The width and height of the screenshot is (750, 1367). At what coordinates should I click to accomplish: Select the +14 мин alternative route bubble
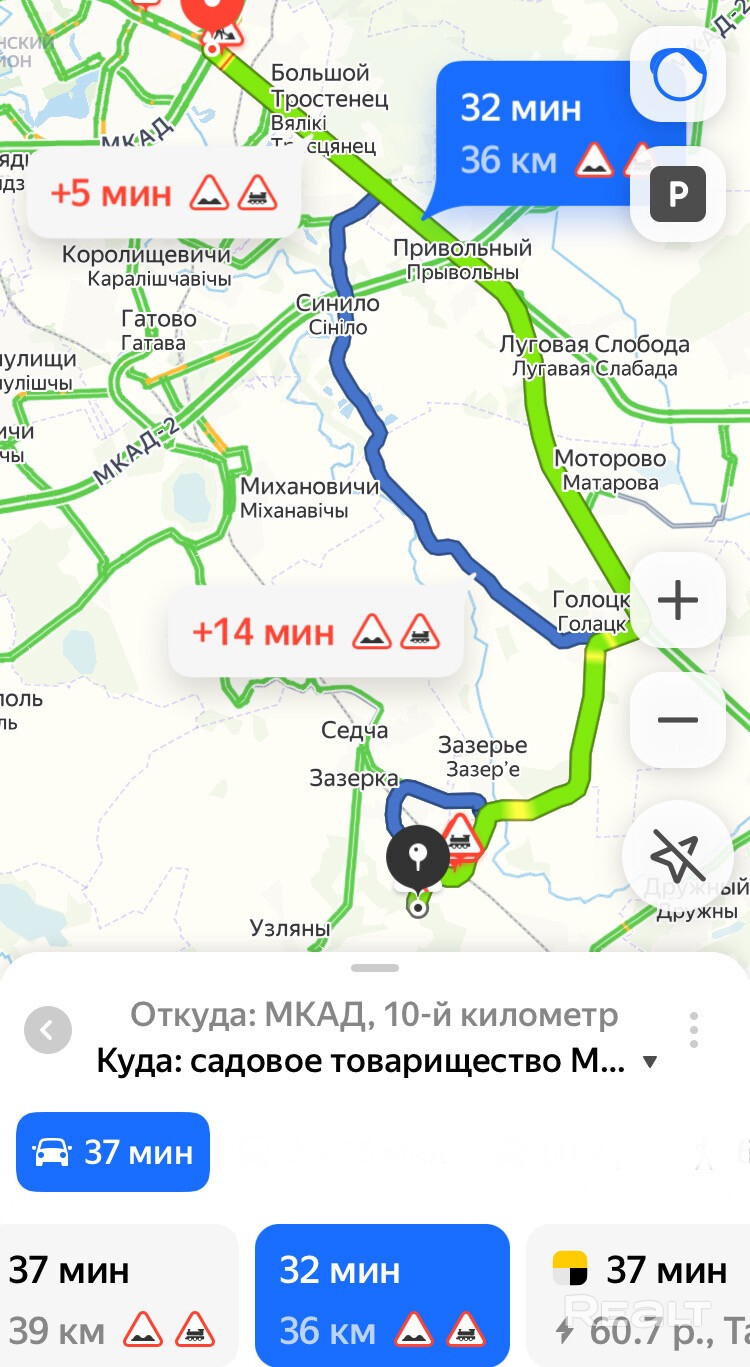click(315, 632)
